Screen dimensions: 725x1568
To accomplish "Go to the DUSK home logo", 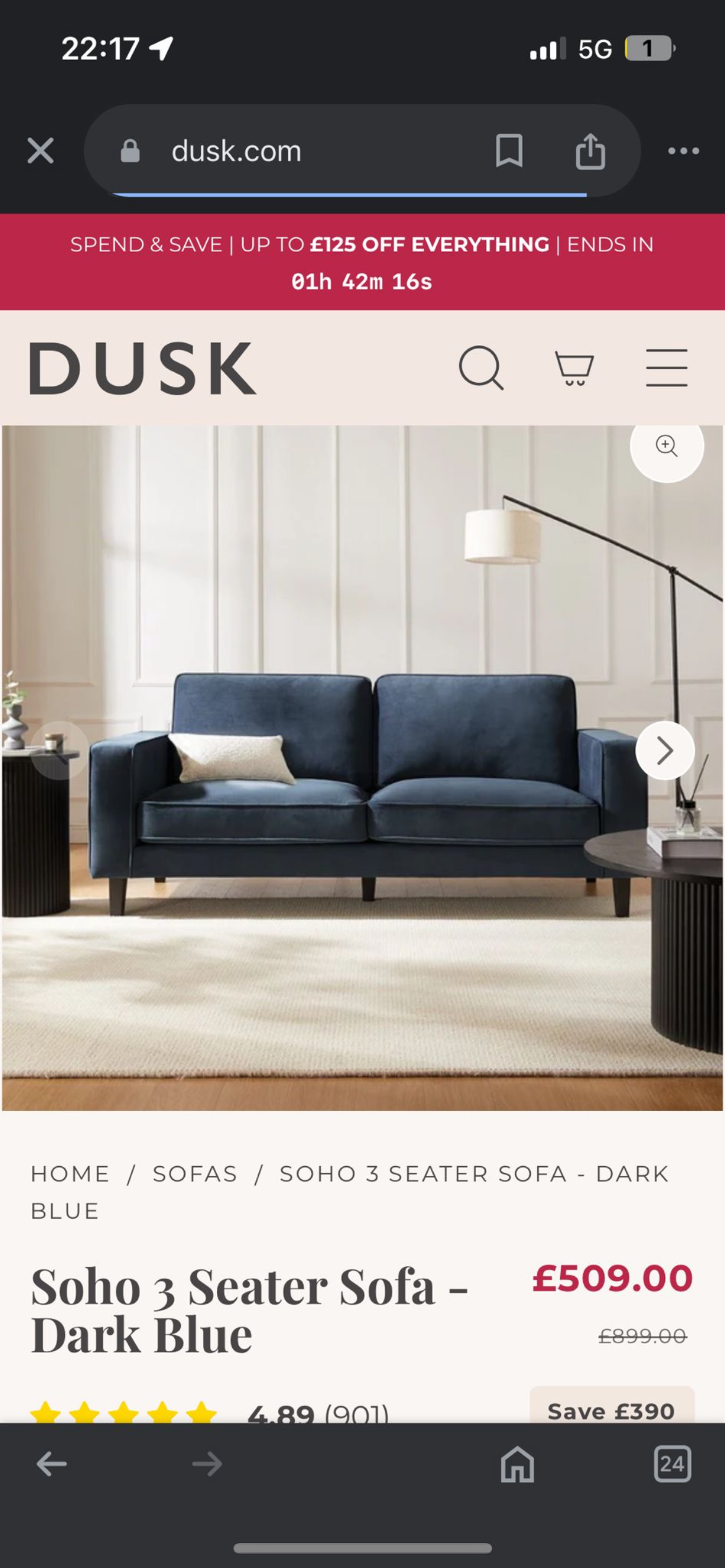I will coord(143,368).
